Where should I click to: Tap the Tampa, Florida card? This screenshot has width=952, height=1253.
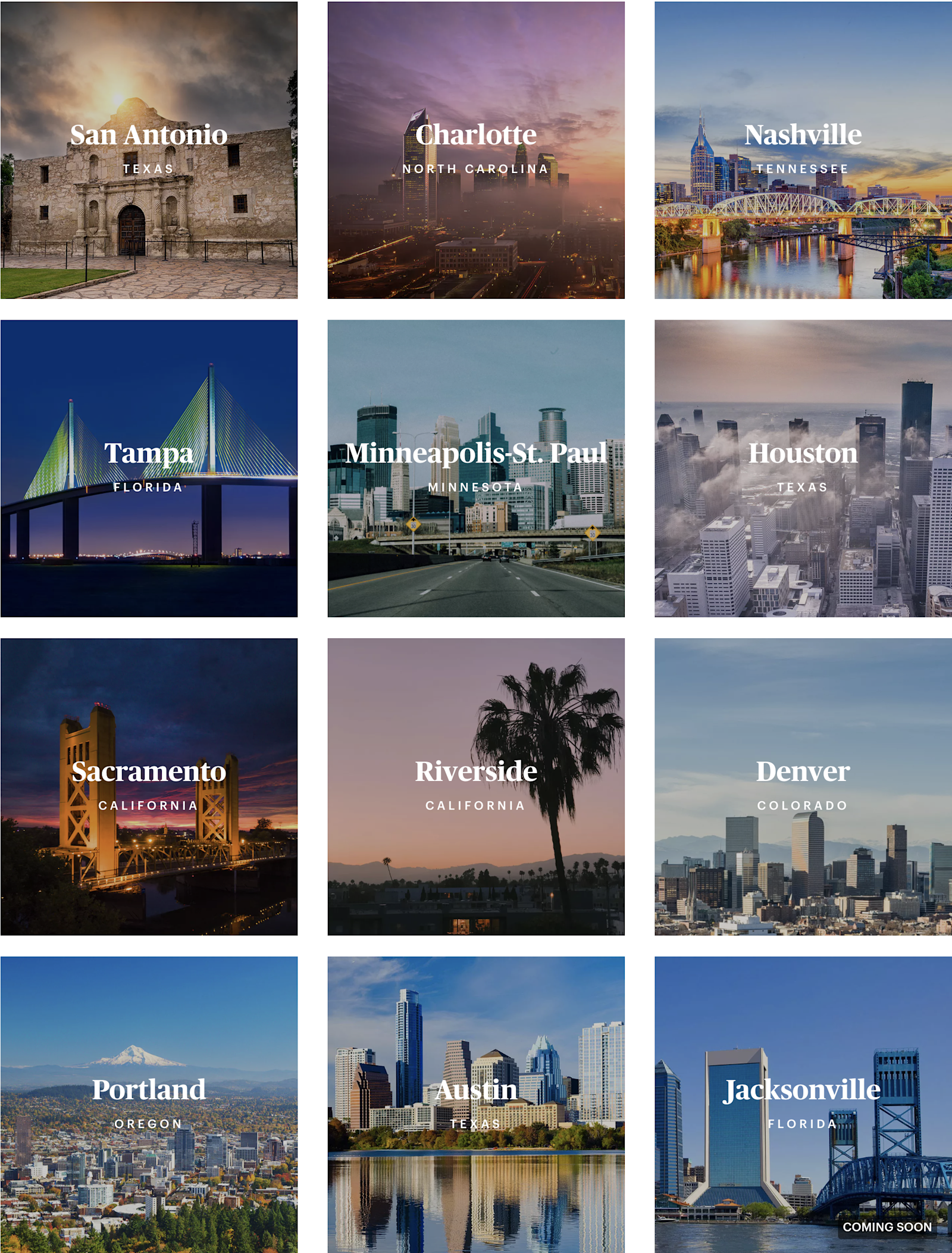[x=149, y=468]
